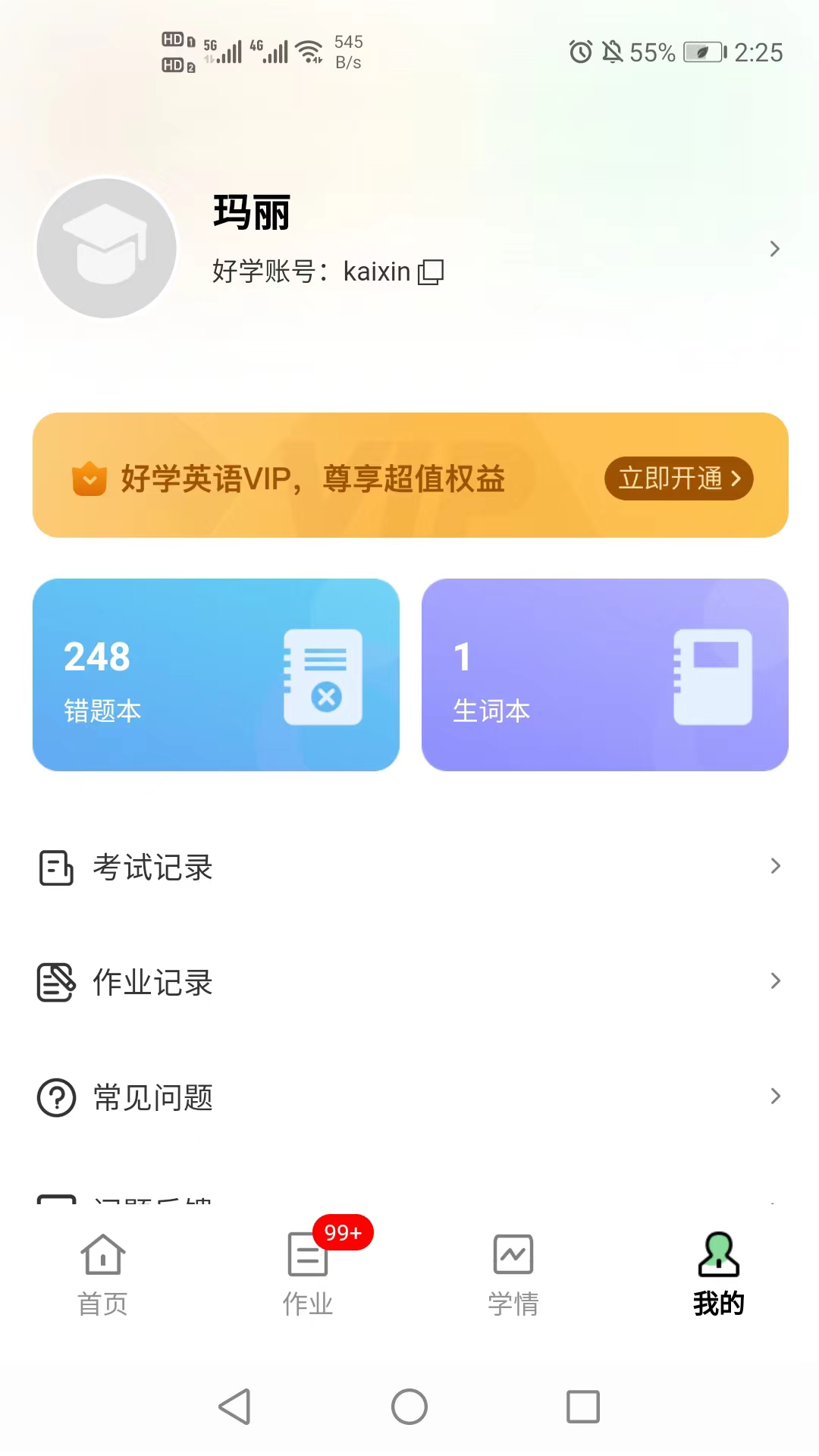Open the 生词本 vocabulary card

tap(605, 675)
